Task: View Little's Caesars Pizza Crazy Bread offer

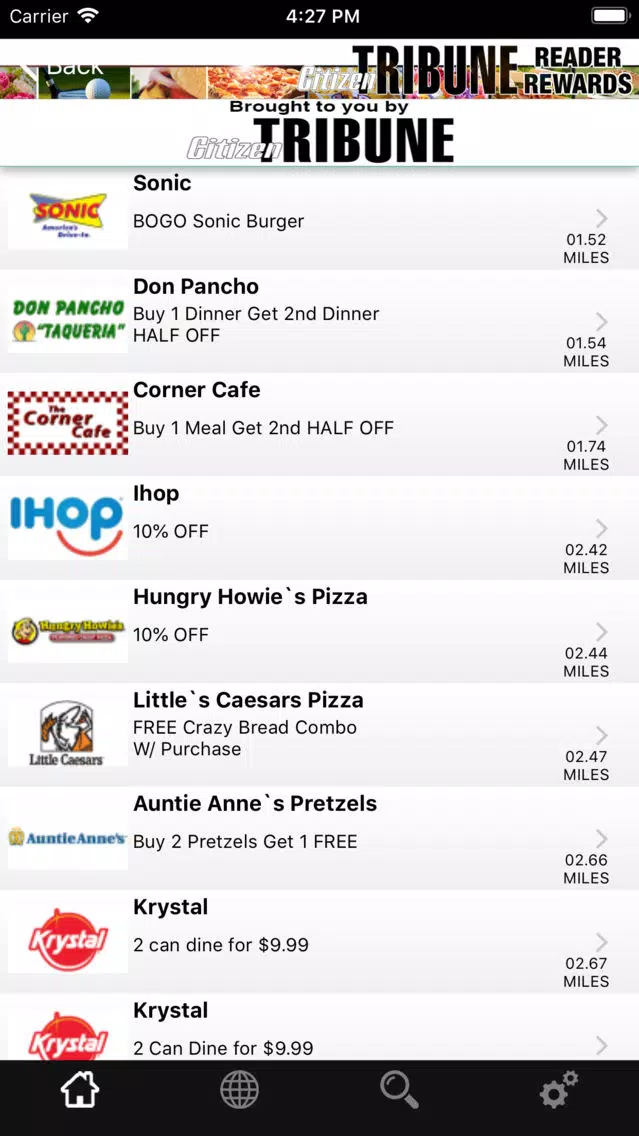Action: [320, 735]
